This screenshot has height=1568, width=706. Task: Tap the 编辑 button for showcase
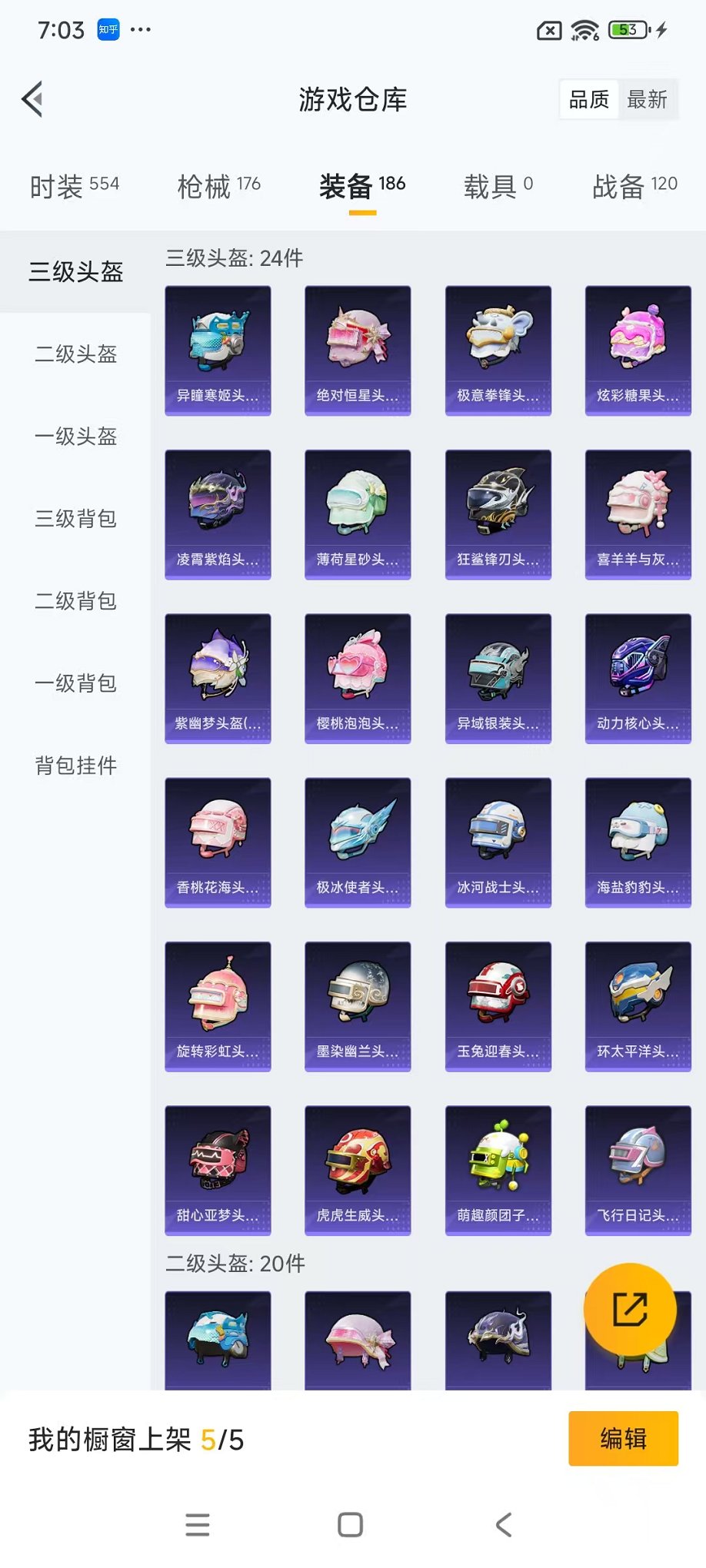(x=623, y=1438)
